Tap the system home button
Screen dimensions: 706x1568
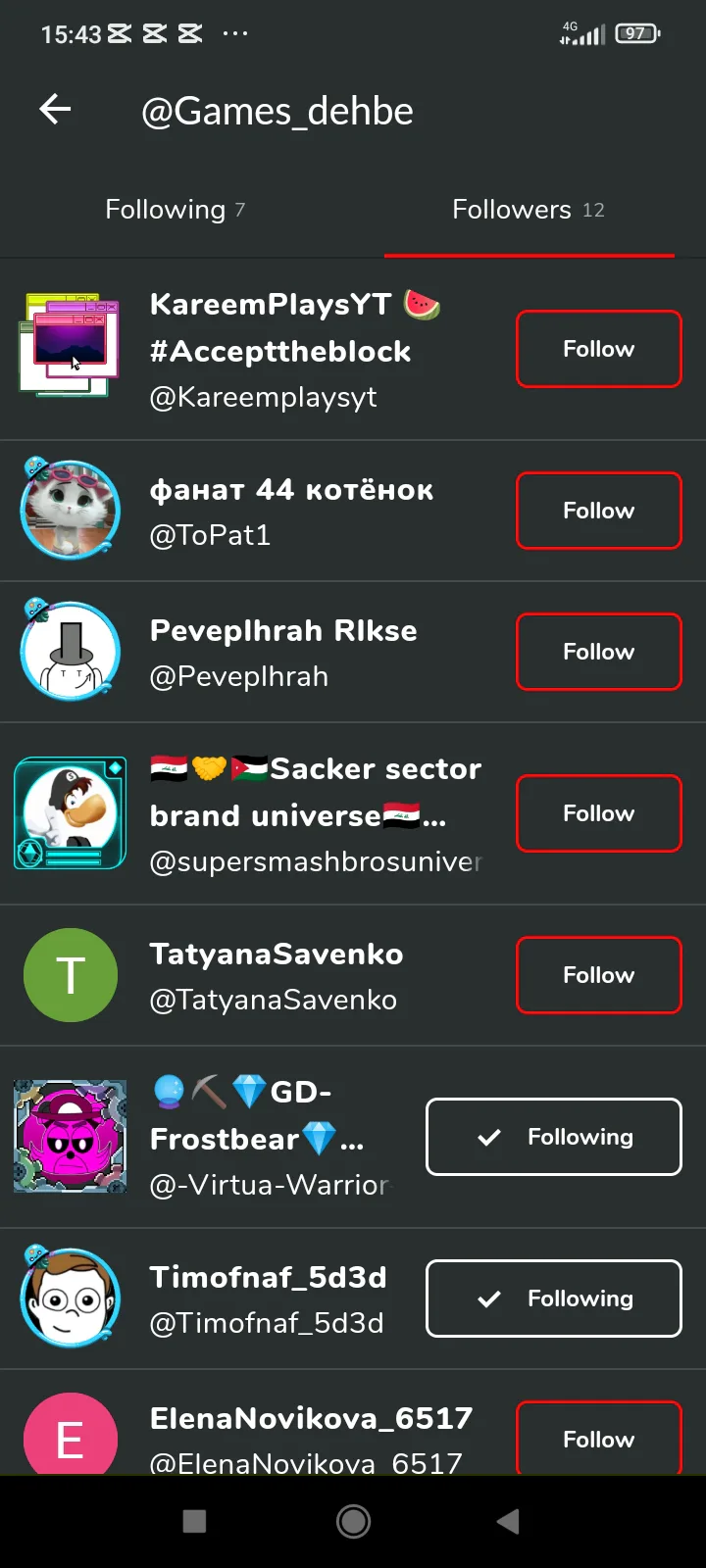pyautogui.click(x=353, y=1521)
